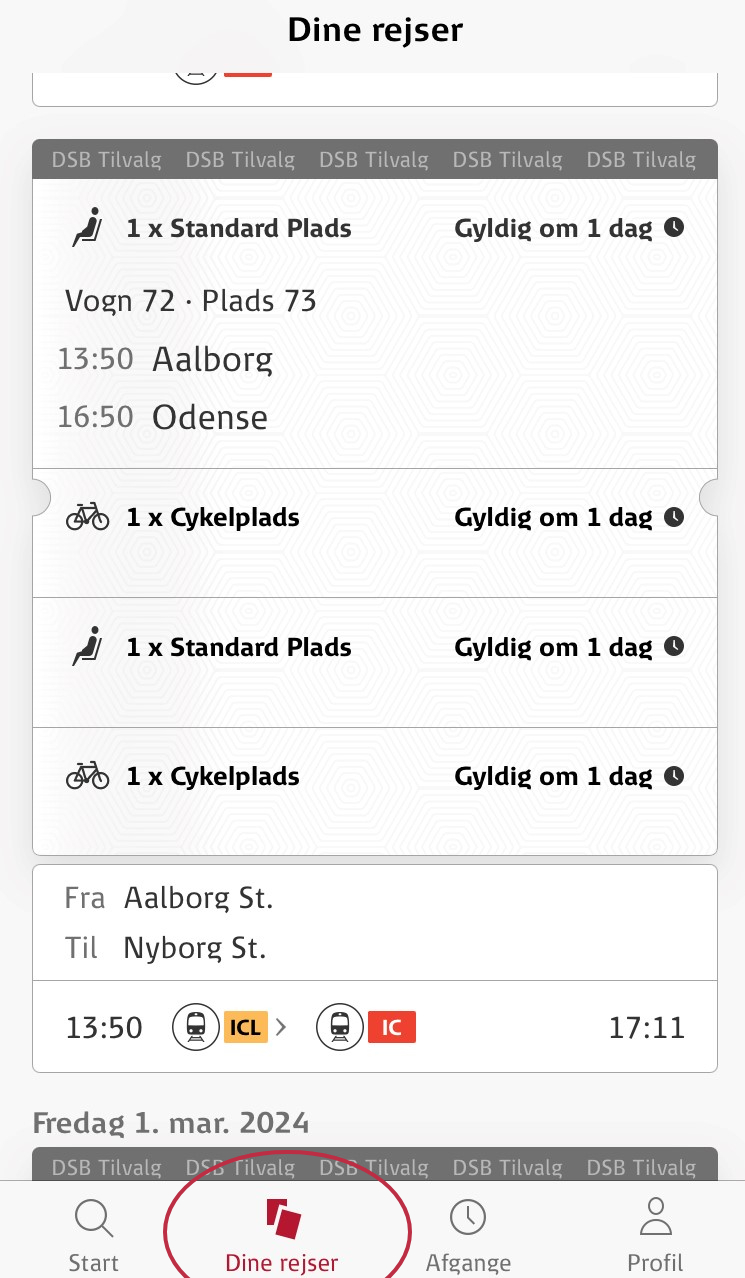Select the yellow ICL train badge
This screenshot has width=745, height=1278.
[x=245, y=1026]
